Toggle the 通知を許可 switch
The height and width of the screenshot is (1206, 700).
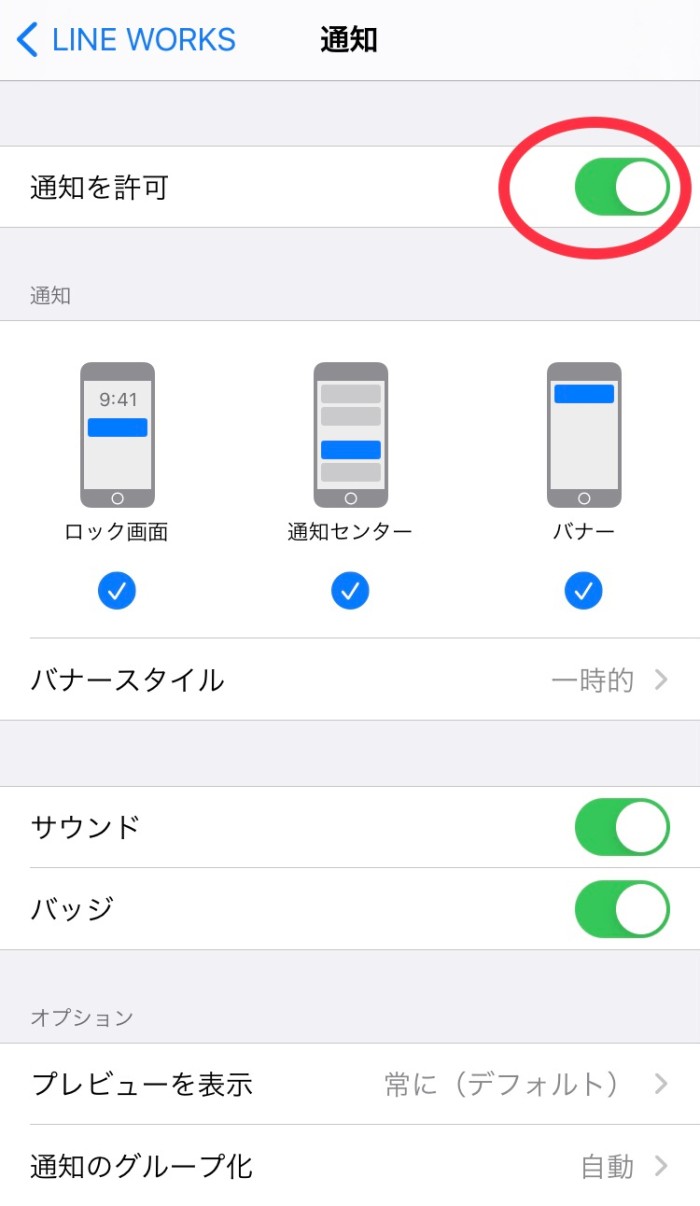[622, 187]
